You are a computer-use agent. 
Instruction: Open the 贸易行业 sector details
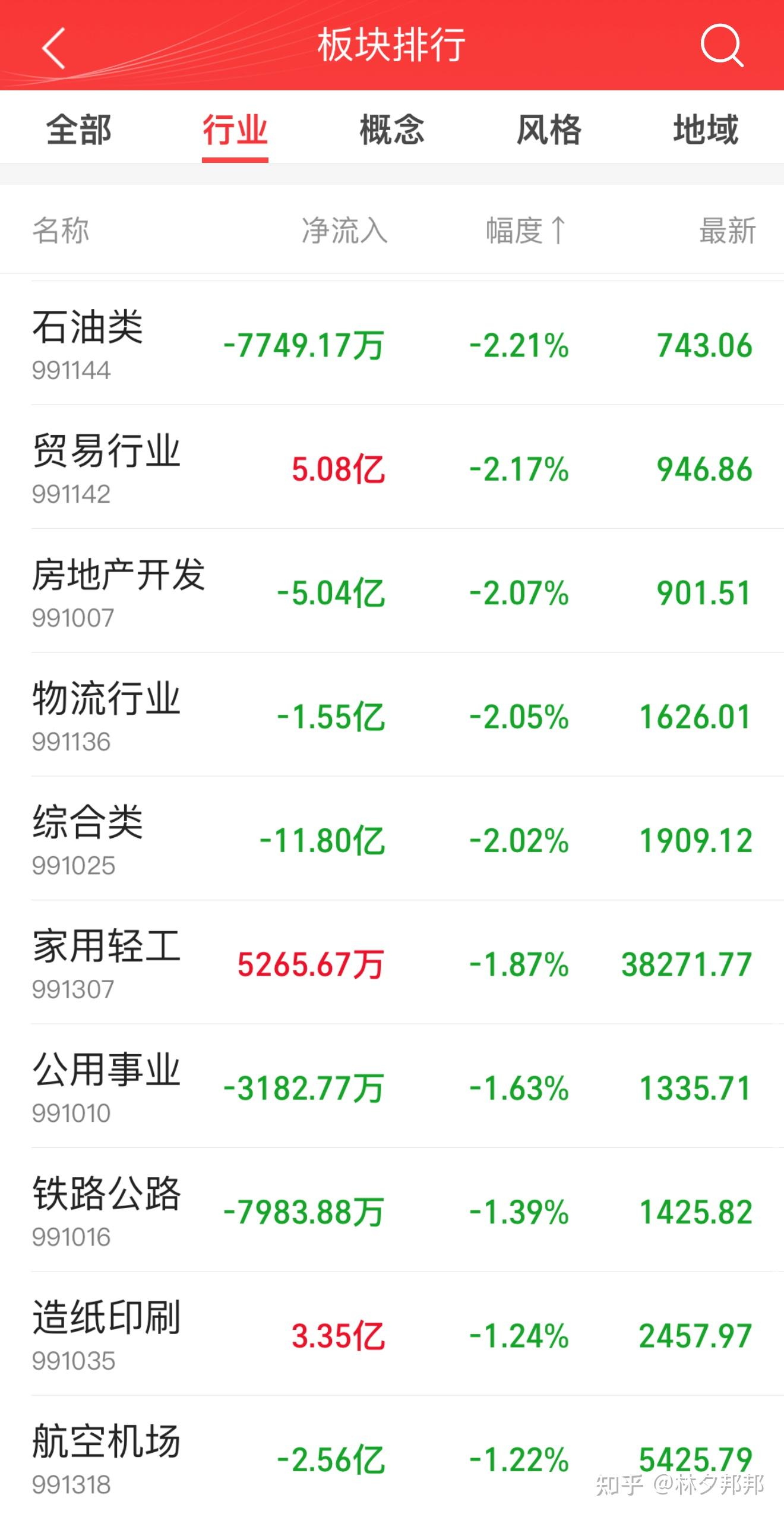pyautogui.click(x=392, y=469)
